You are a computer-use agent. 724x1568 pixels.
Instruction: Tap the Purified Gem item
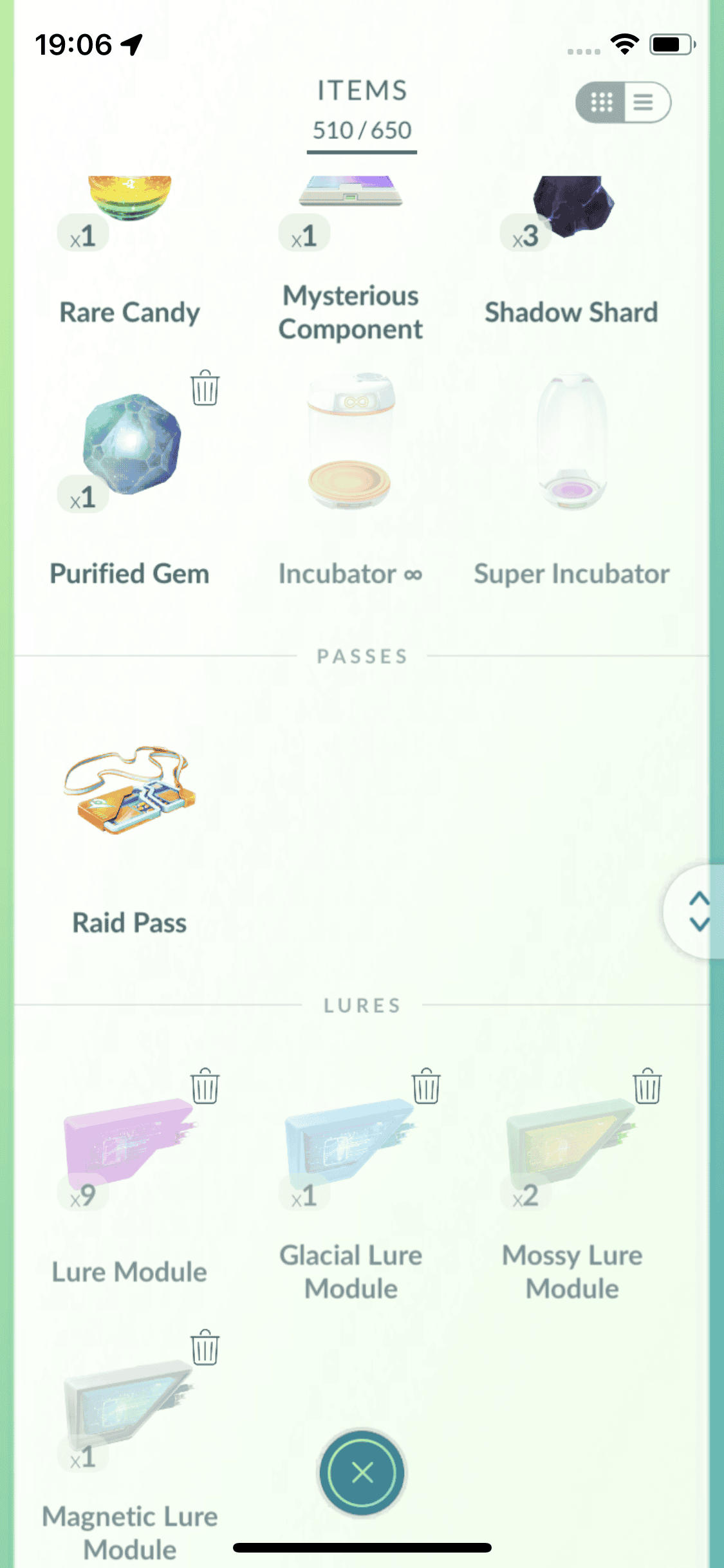(x=131, y=476)
